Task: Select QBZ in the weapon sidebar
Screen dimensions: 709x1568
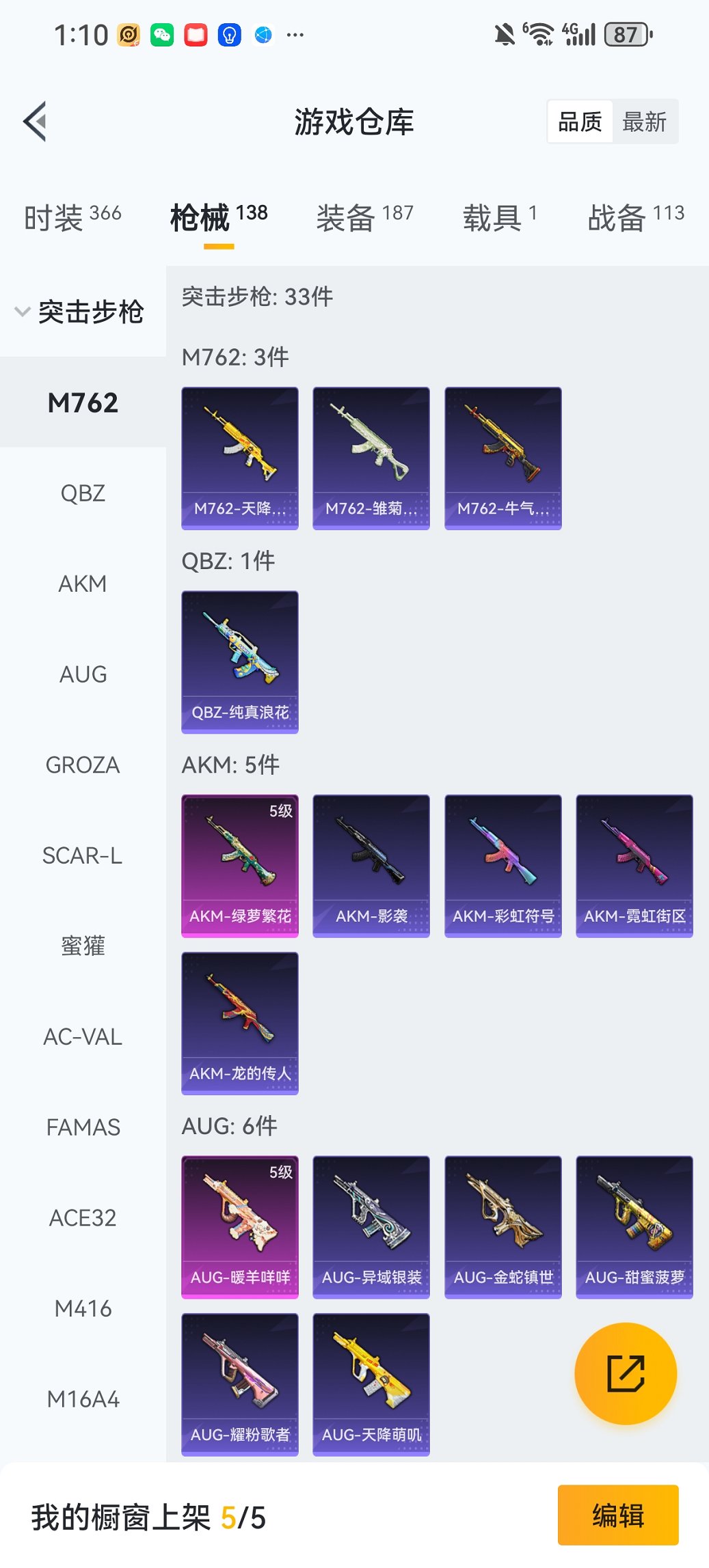Action: coord(83,493)
